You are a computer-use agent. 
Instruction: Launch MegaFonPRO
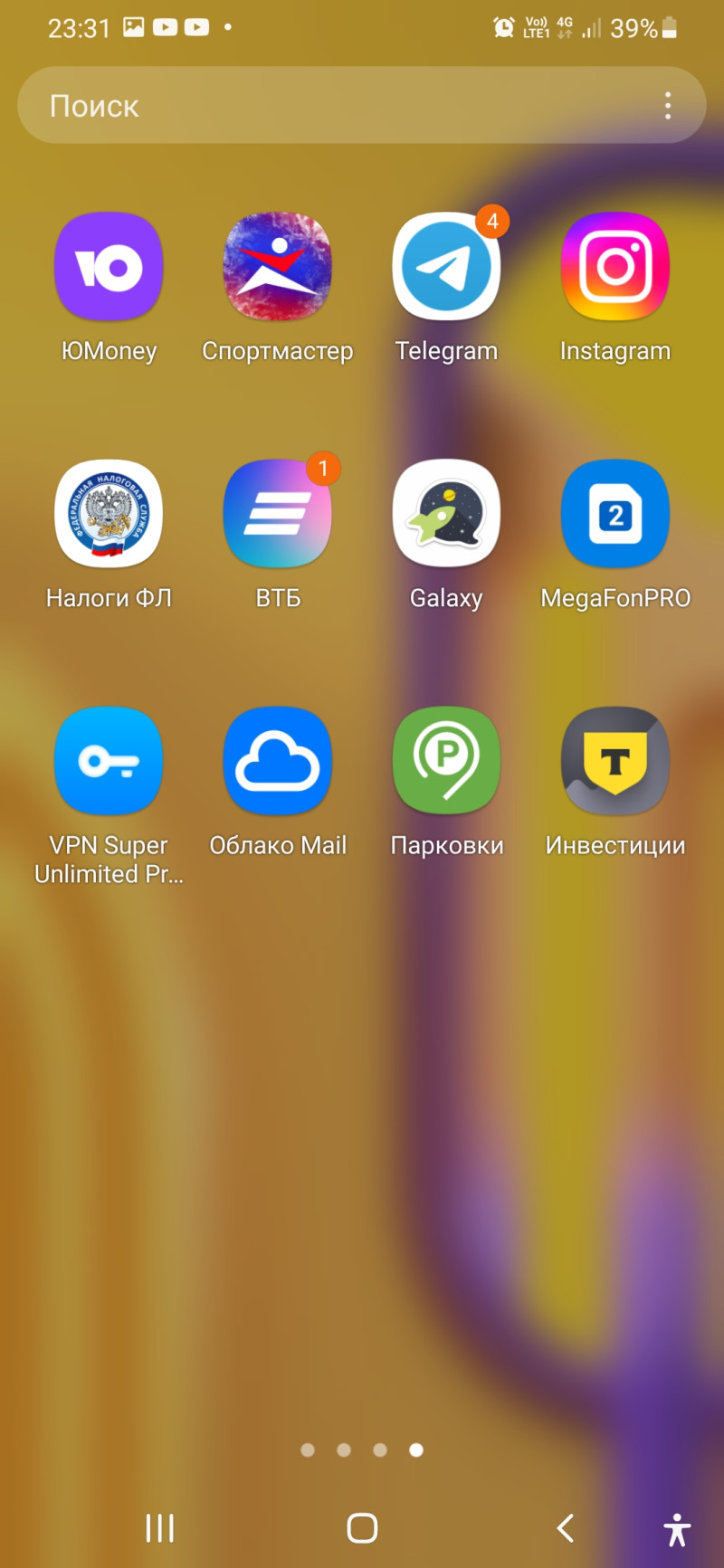point(615,514)
